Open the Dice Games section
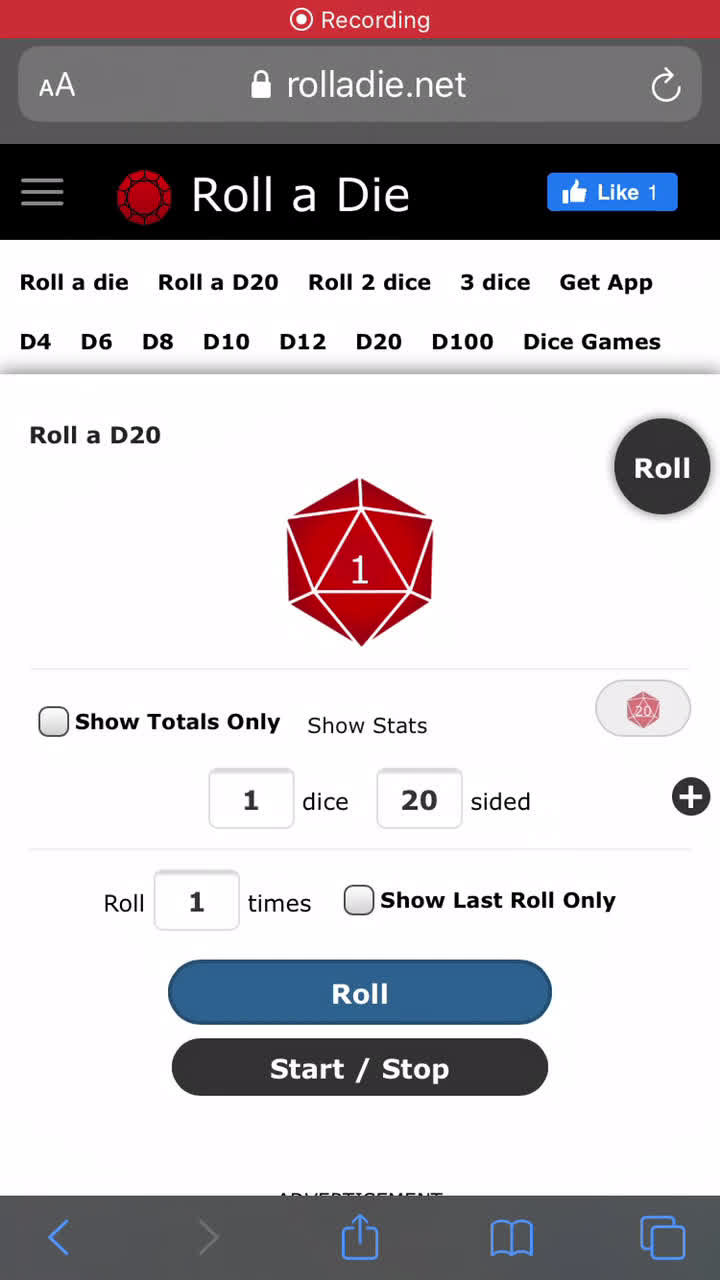Screen dimensions: 720x1280 coord(591,341)
